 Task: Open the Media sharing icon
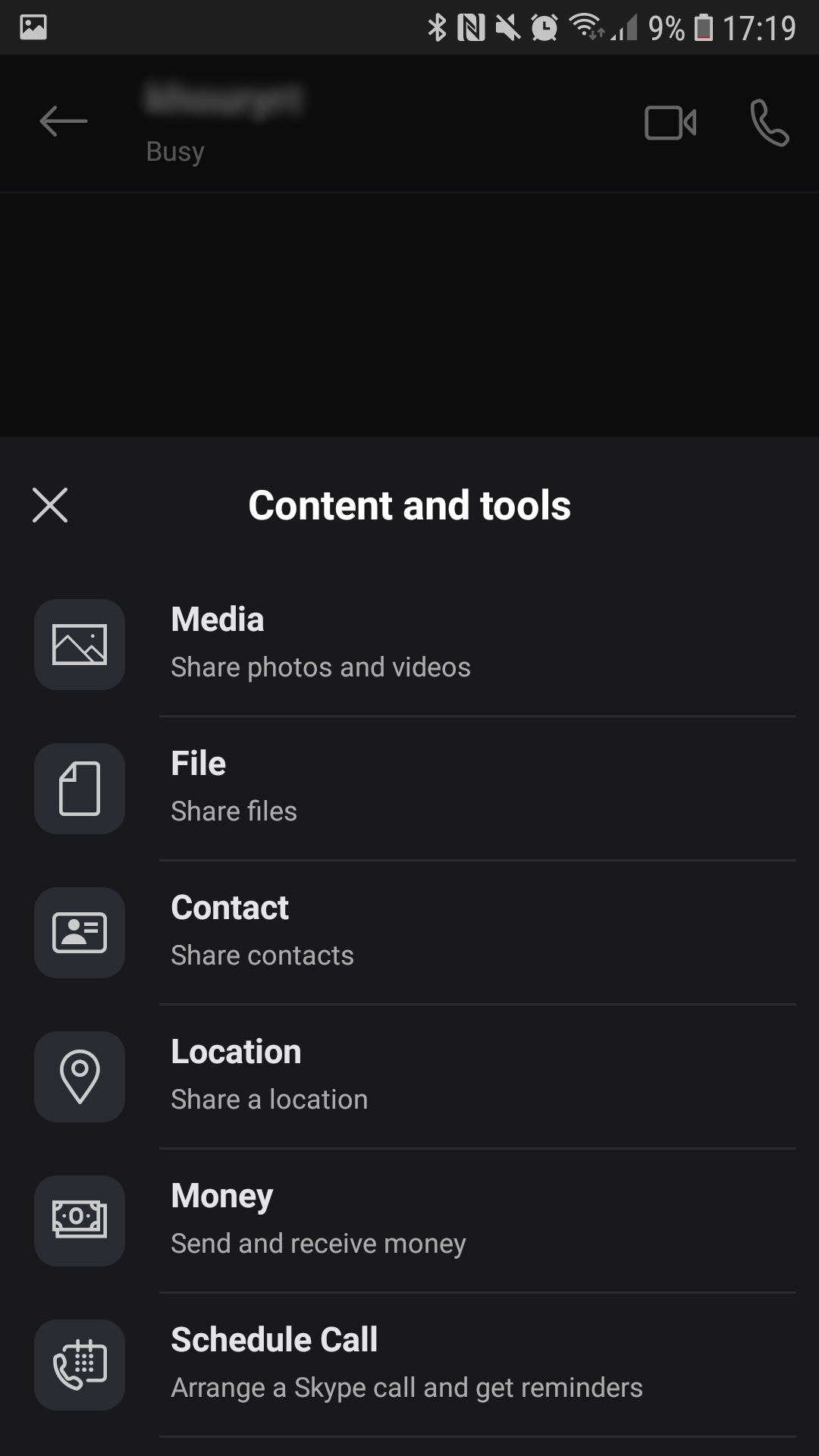pos(79,645)
